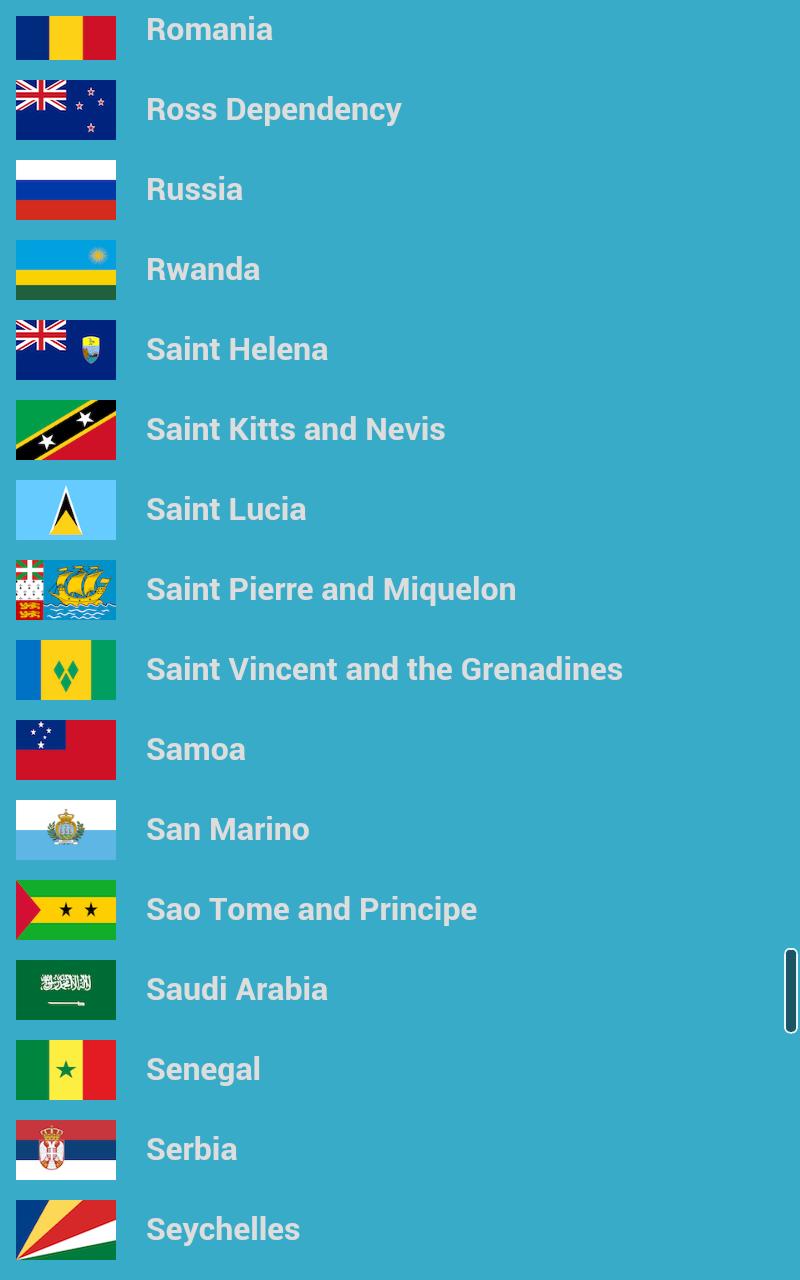The width and height of the screenshot is (800, 1280).
Task: Choose Rwanda in the country list
Action: [203, 270]
